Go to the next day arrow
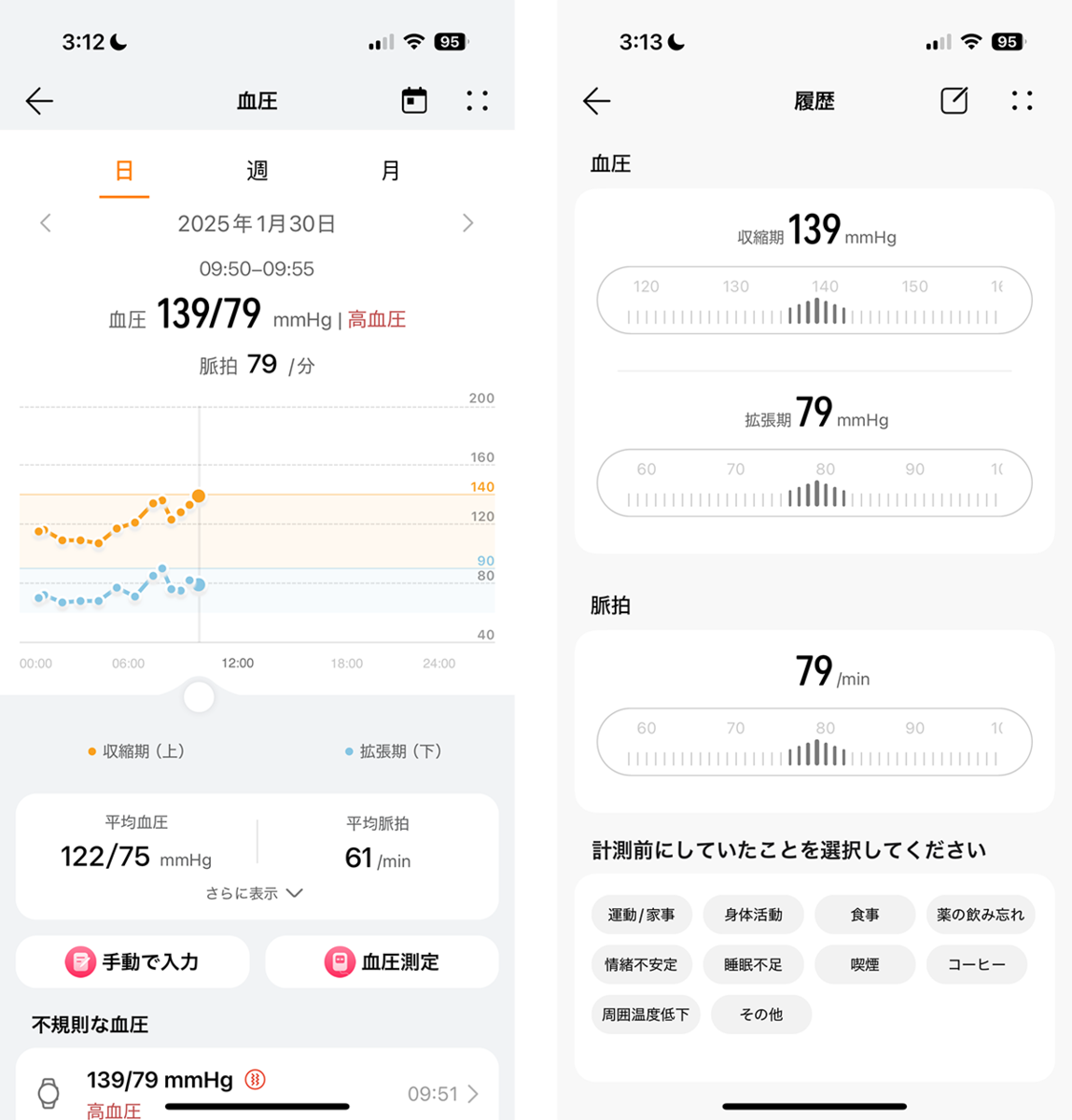Viewport: 1072px width, 1120px height. (467, 223)
